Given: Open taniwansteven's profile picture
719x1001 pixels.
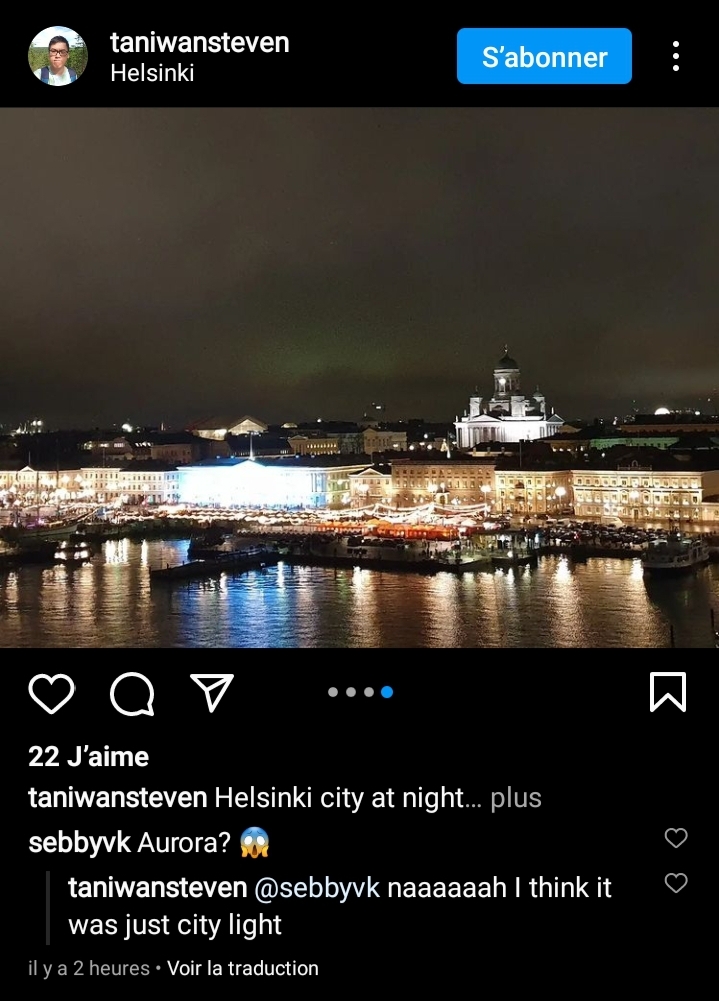Looking at the screenshot, I should (x=57, y=56).
